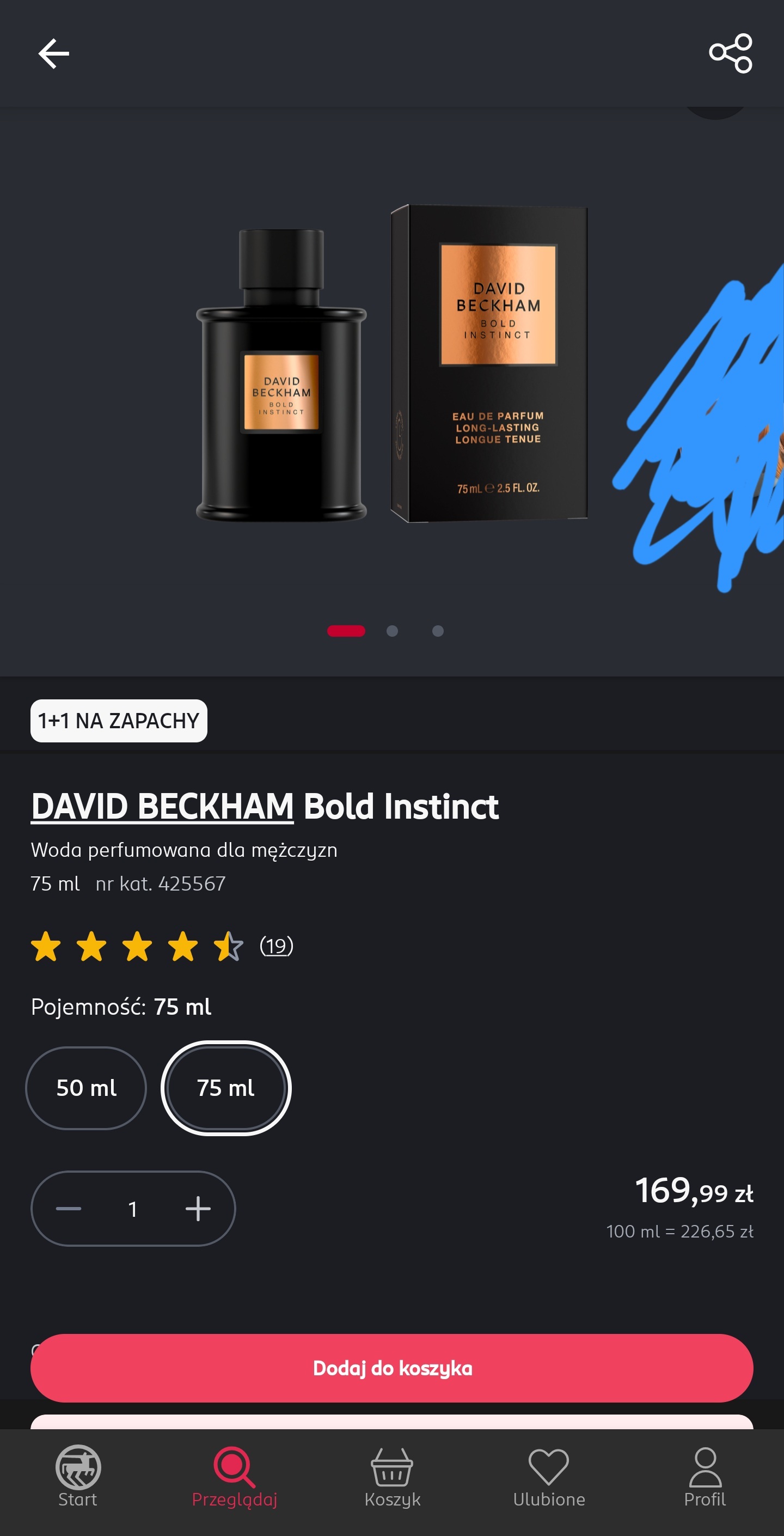Increase quantity with the plus button
The height and width of the screenshot is (1536, 784).
(198, 1209)
